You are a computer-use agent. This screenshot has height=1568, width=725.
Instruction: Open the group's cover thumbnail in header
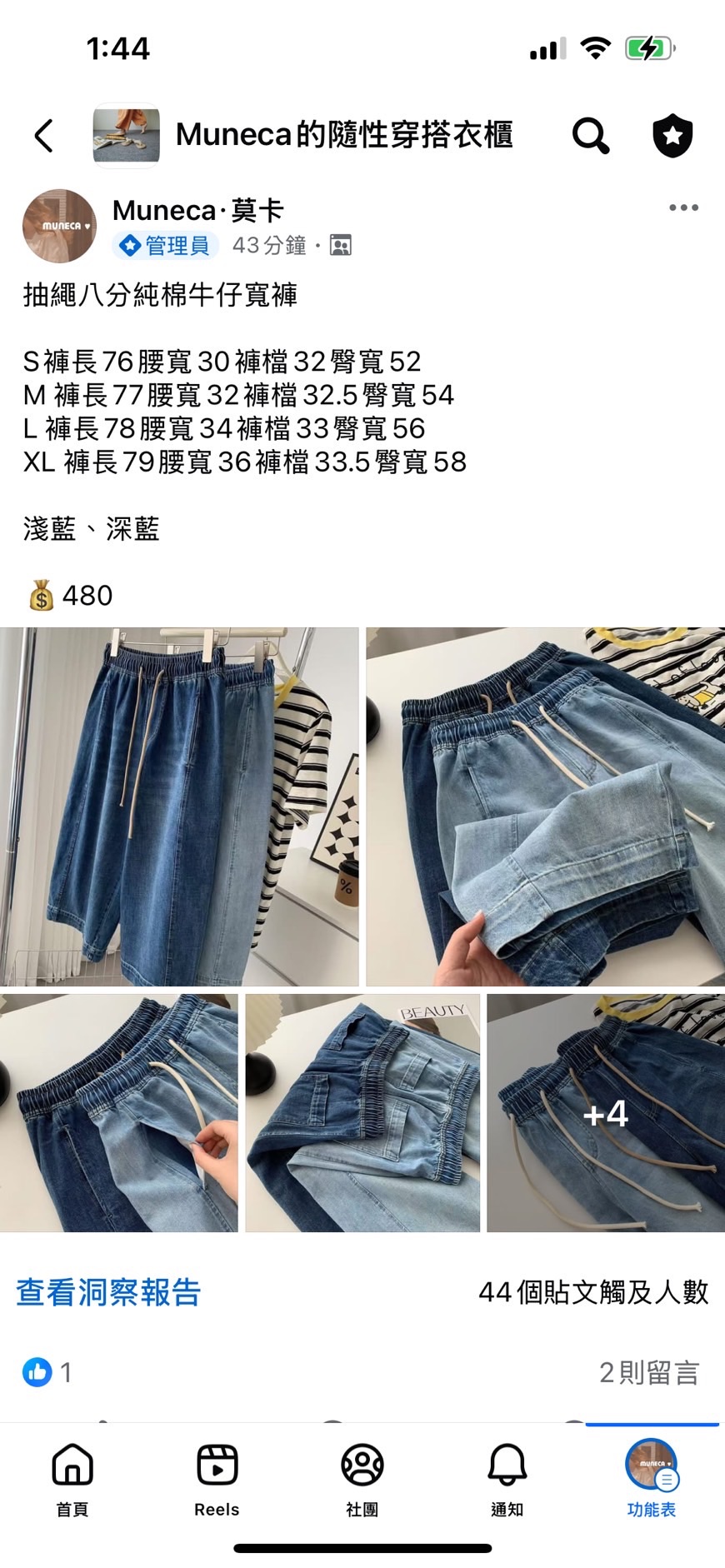pyautogui.click(x=126, y=136)
